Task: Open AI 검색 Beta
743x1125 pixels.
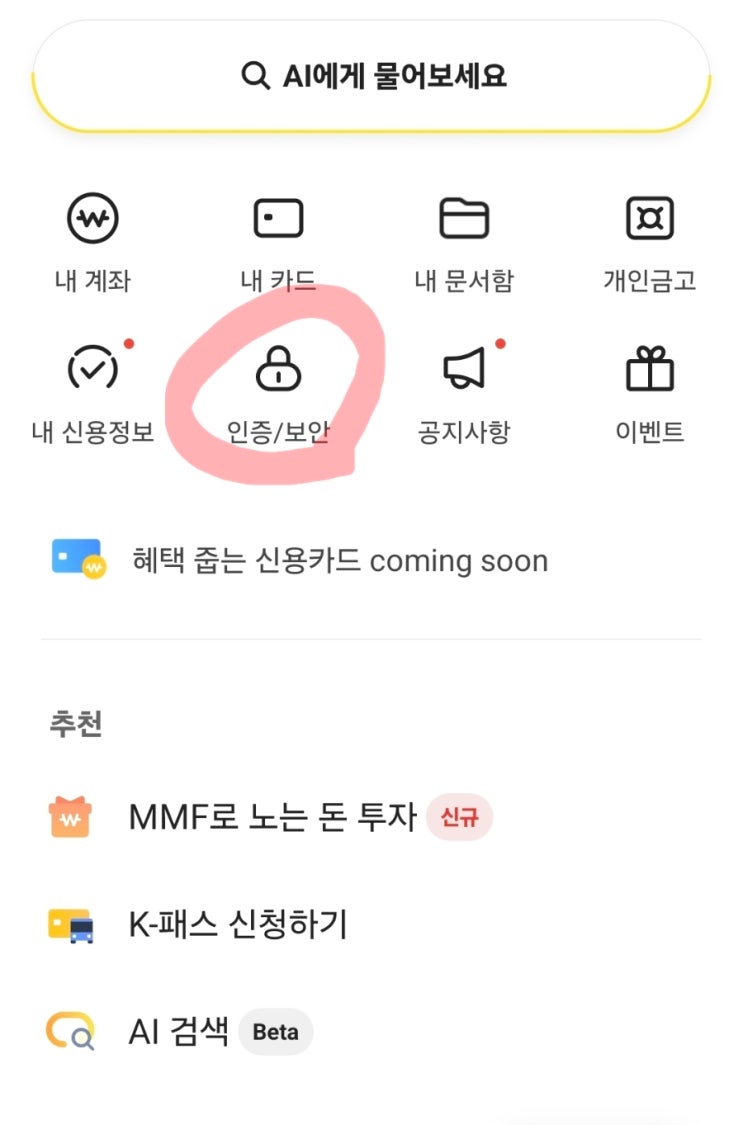Action: click(372, 1032)
